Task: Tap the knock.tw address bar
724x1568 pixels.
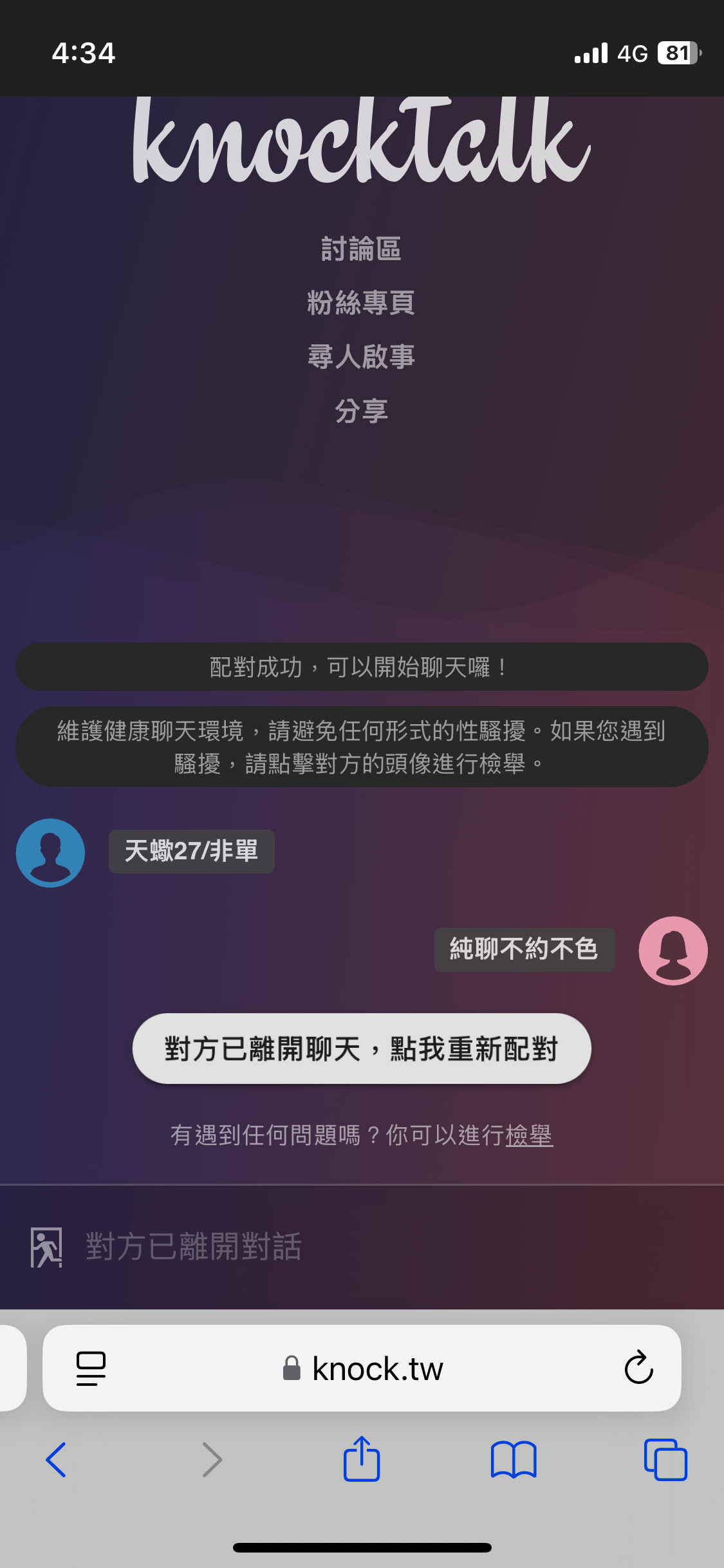Action: click(362, 1368)
